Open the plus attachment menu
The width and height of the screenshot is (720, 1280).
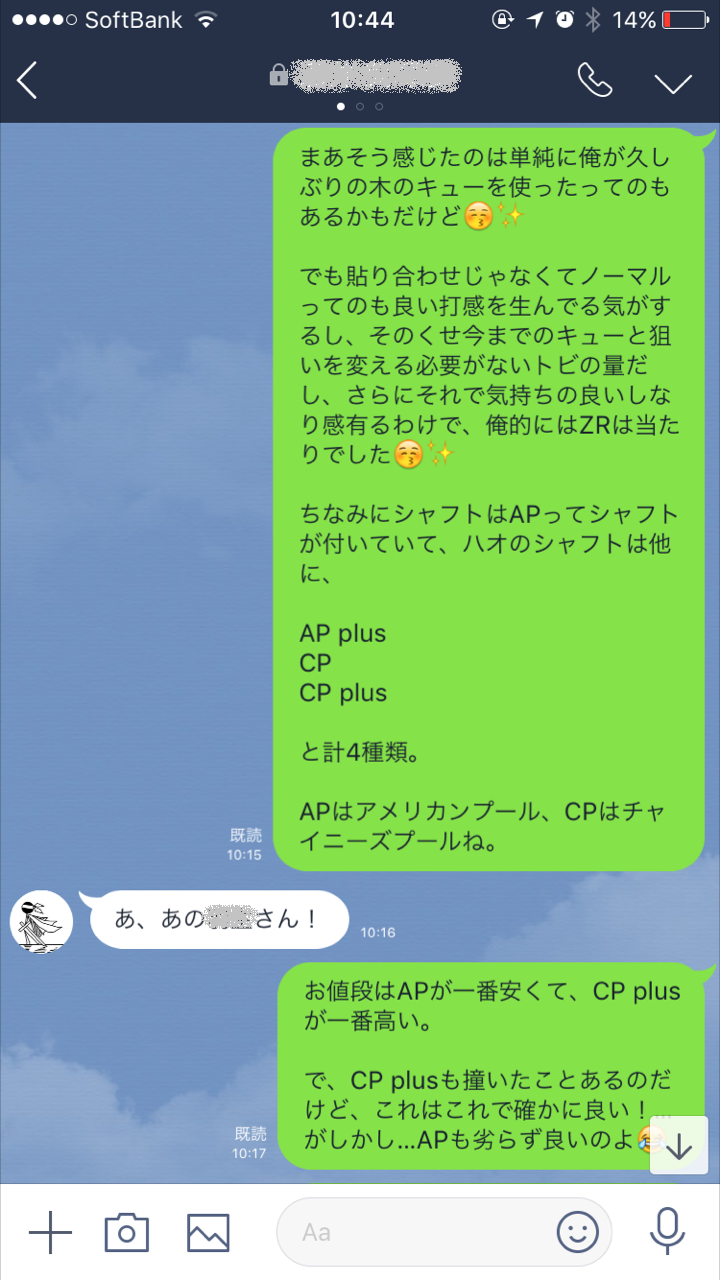click(50, 1232)
